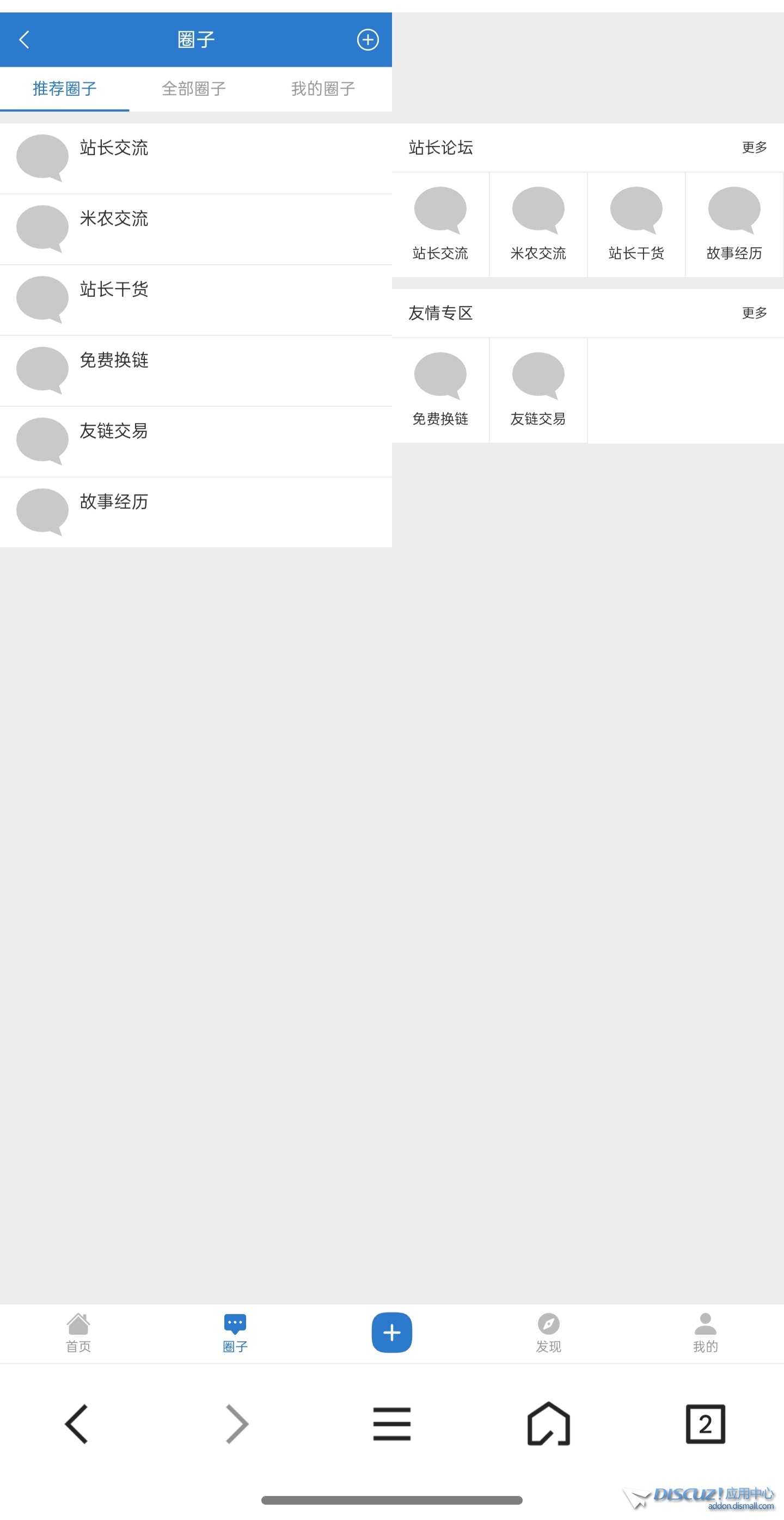Screen dimensions: 784x1520
Task: Tap the circled plus icon in the header
Action: click(367, 40)
